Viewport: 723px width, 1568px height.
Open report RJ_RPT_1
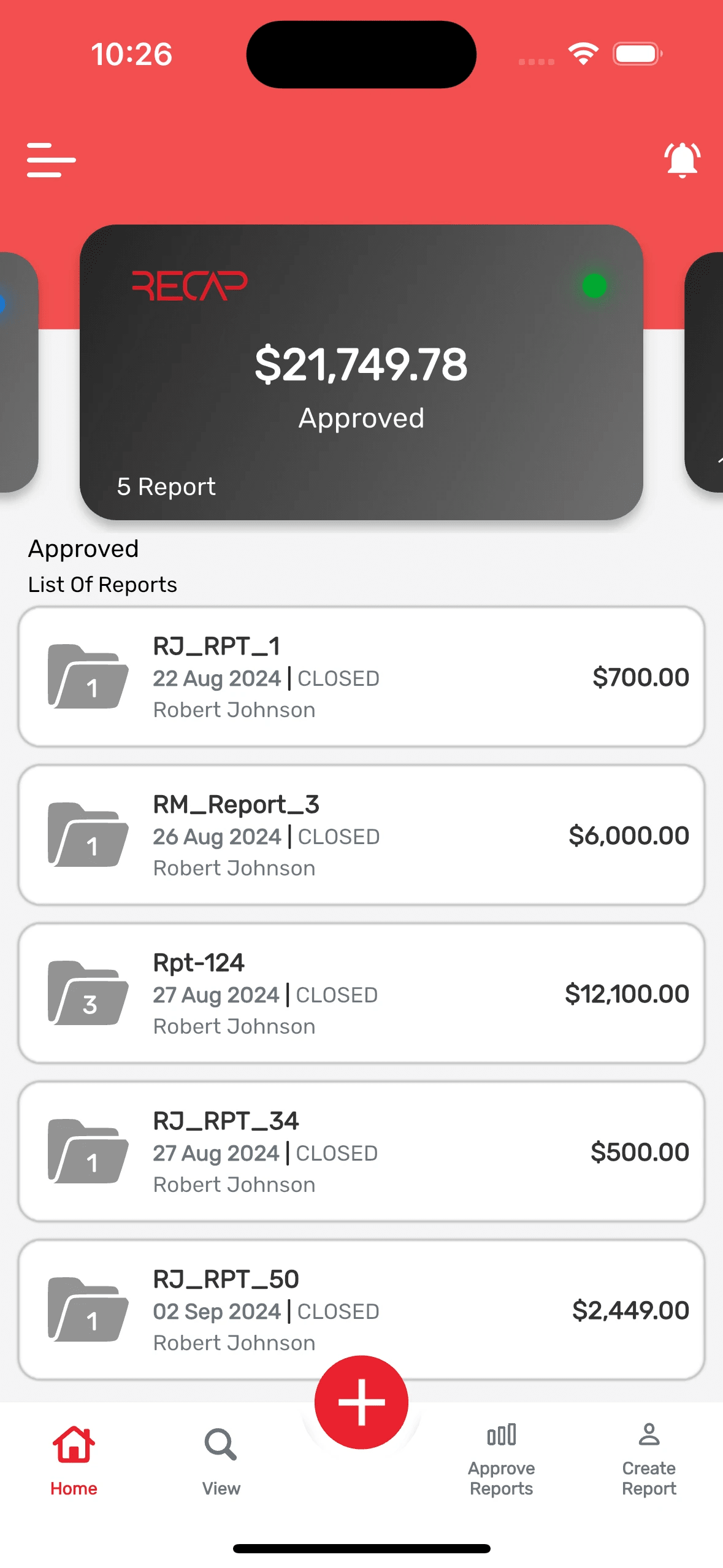pos(361,677)
